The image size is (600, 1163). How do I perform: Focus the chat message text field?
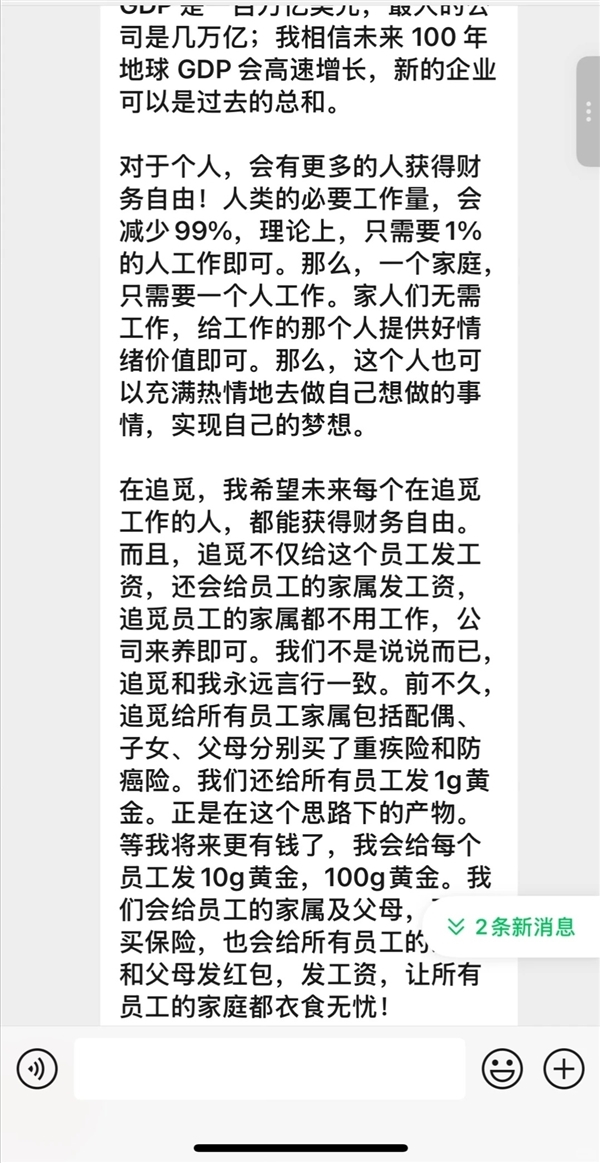click(268, 1069)
